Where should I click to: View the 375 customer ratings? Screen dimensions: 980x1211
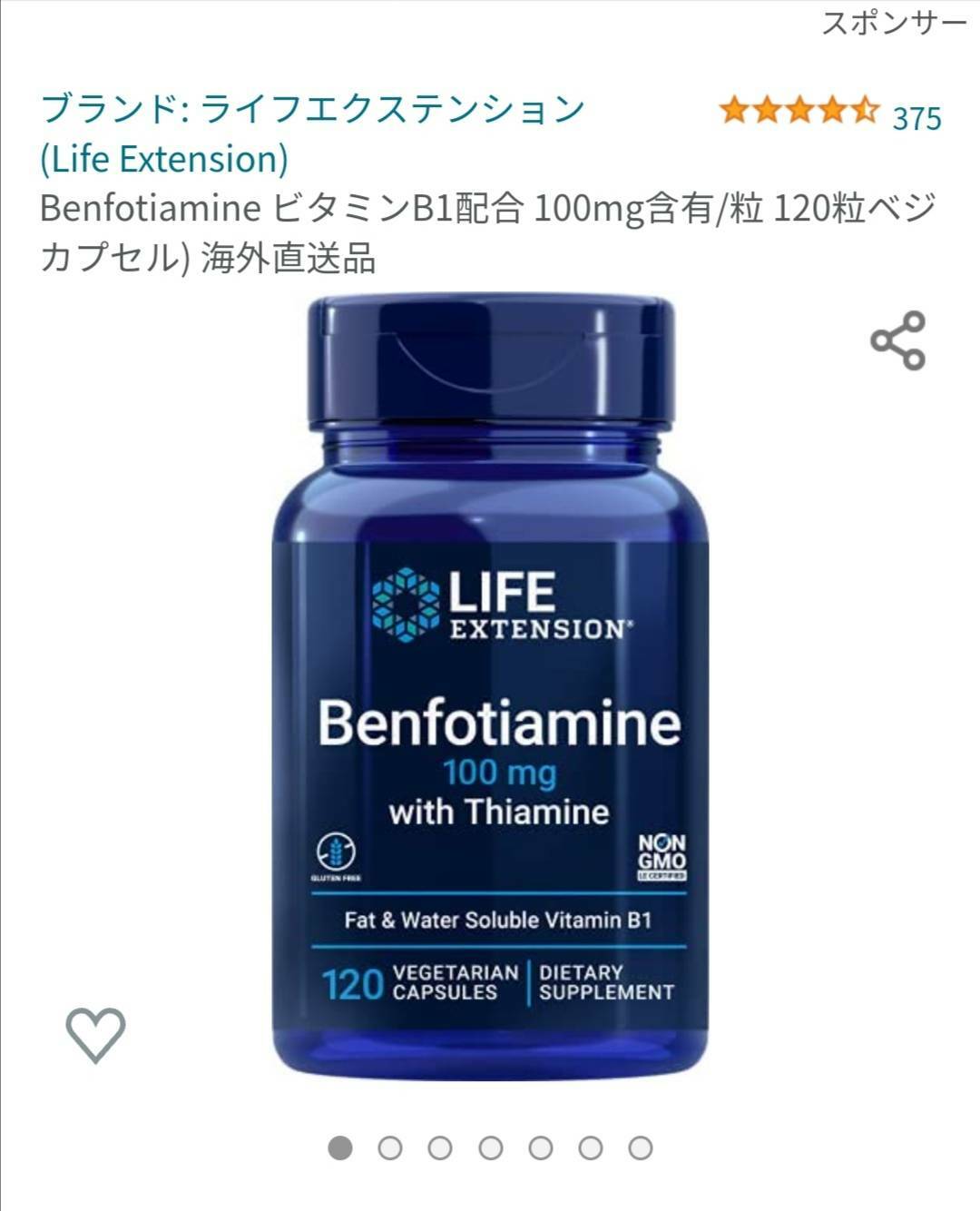(916, 118)
